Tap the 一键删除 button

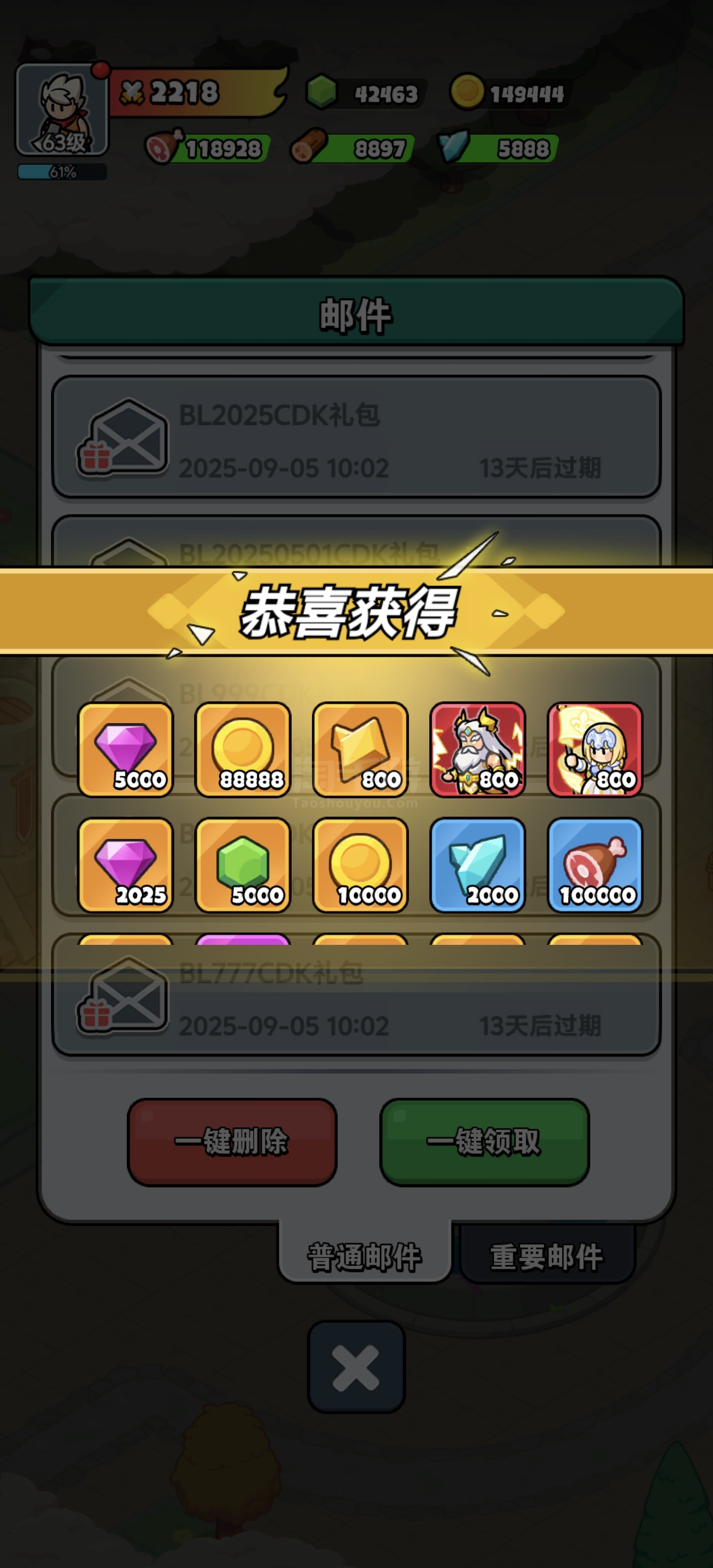pos(231,1142)
